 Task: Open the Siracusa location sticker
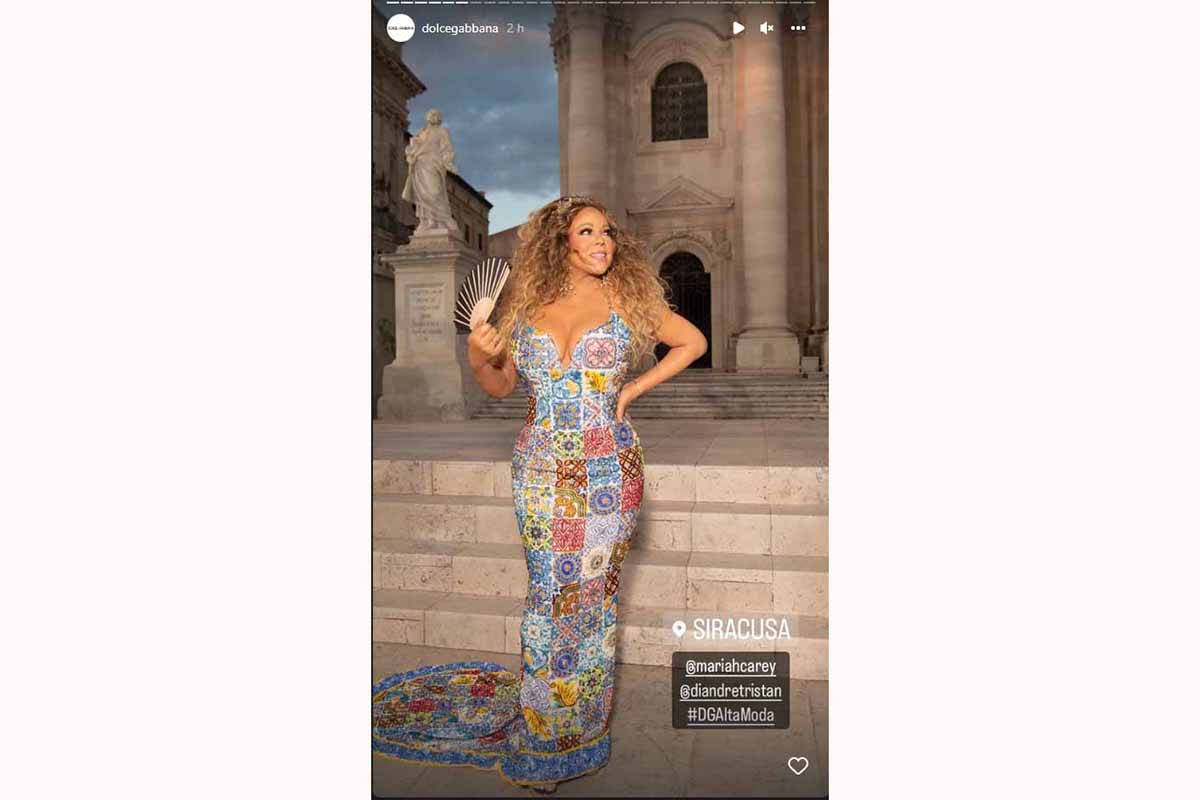click(x=731, y=629)
